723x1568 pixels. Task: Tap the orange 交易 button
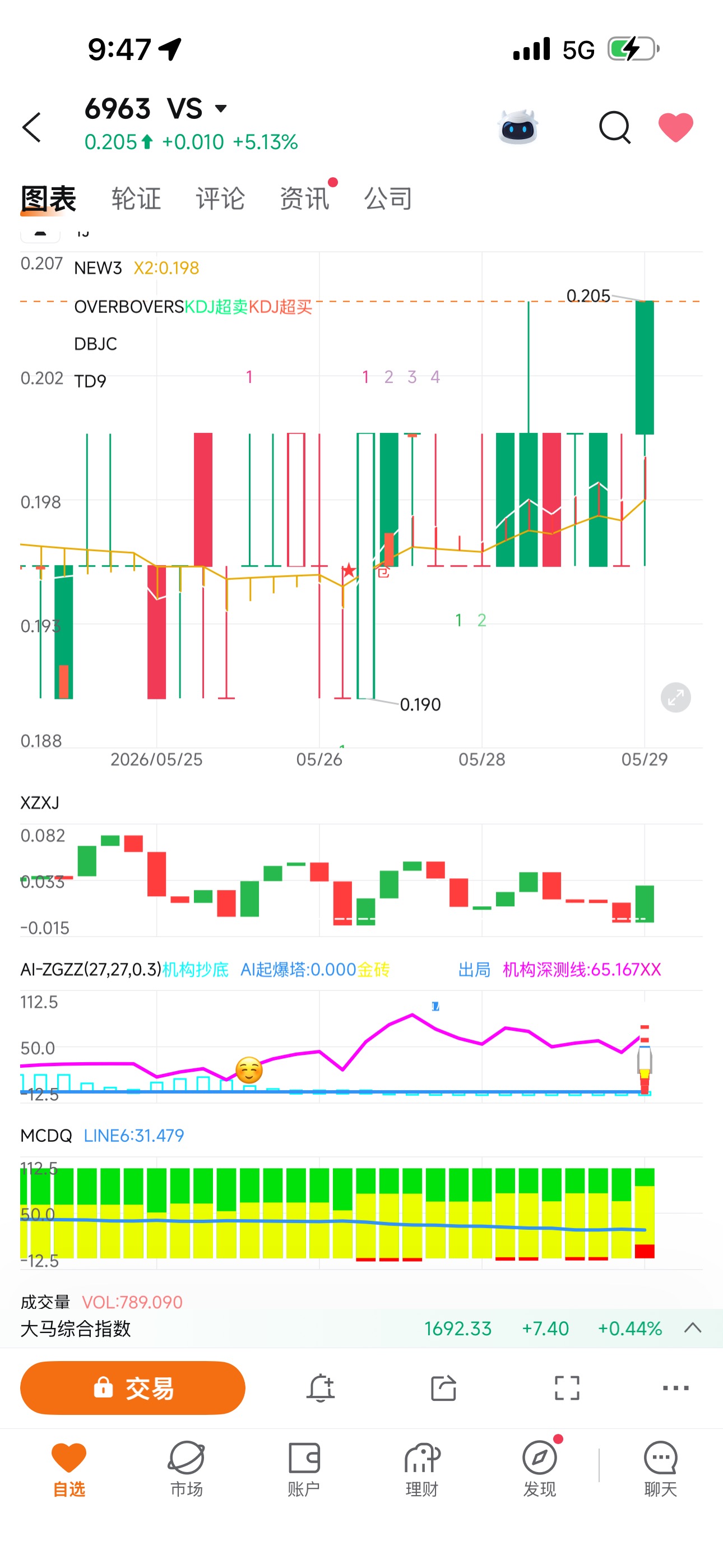click(x=133, y=1388)
